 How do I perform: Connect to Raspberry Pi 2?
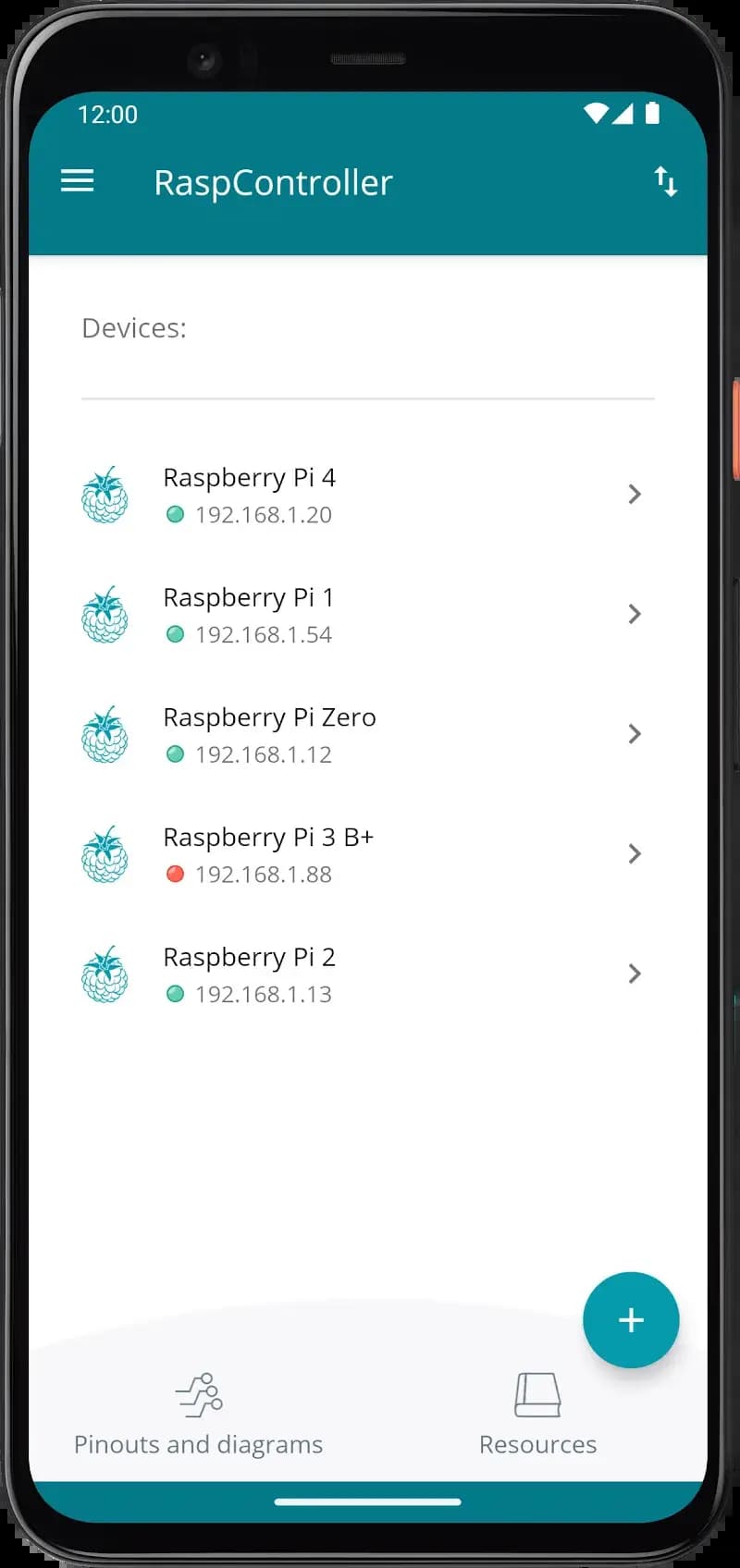(361, 974)
